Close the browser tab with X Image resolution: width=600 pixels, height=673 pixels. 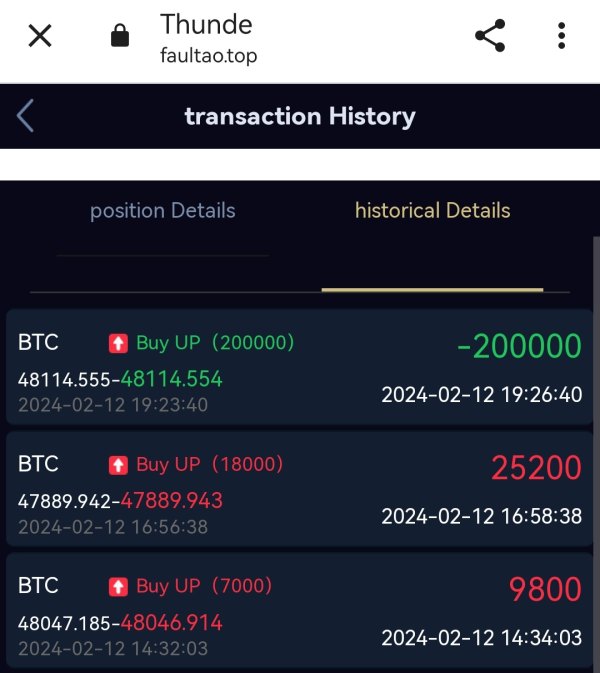pos(40,36)
